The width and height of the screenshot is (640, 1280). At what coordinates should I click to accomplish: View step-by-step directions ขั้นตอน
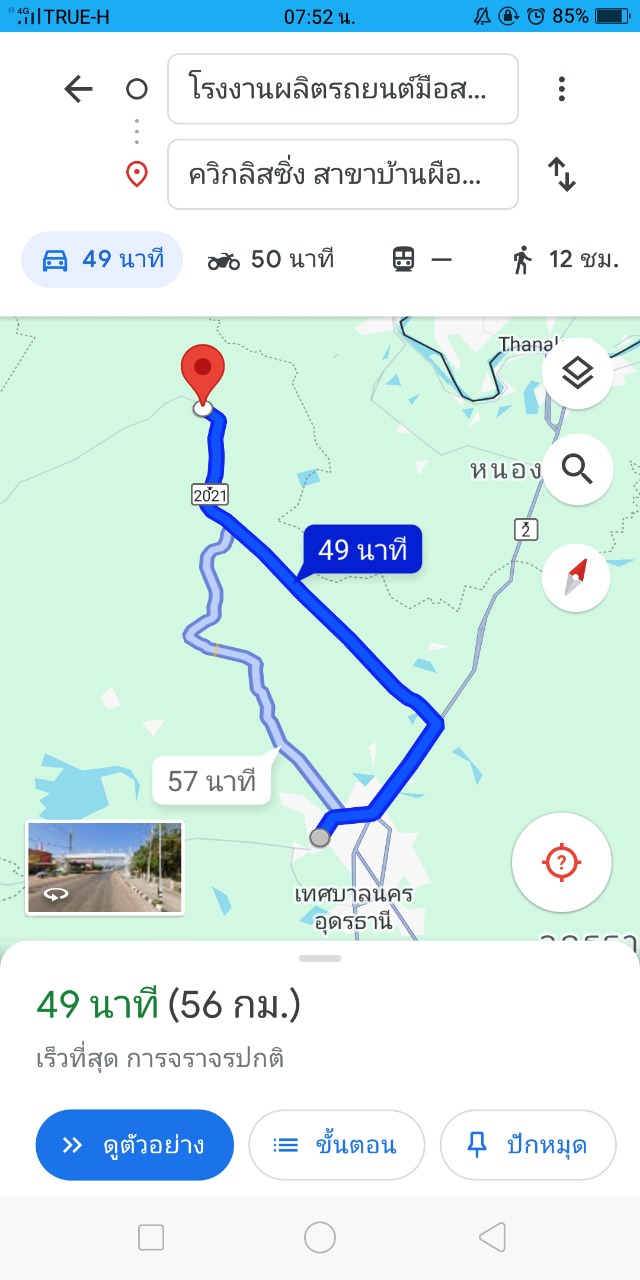pyautogui.click(x=336, y=1145)
